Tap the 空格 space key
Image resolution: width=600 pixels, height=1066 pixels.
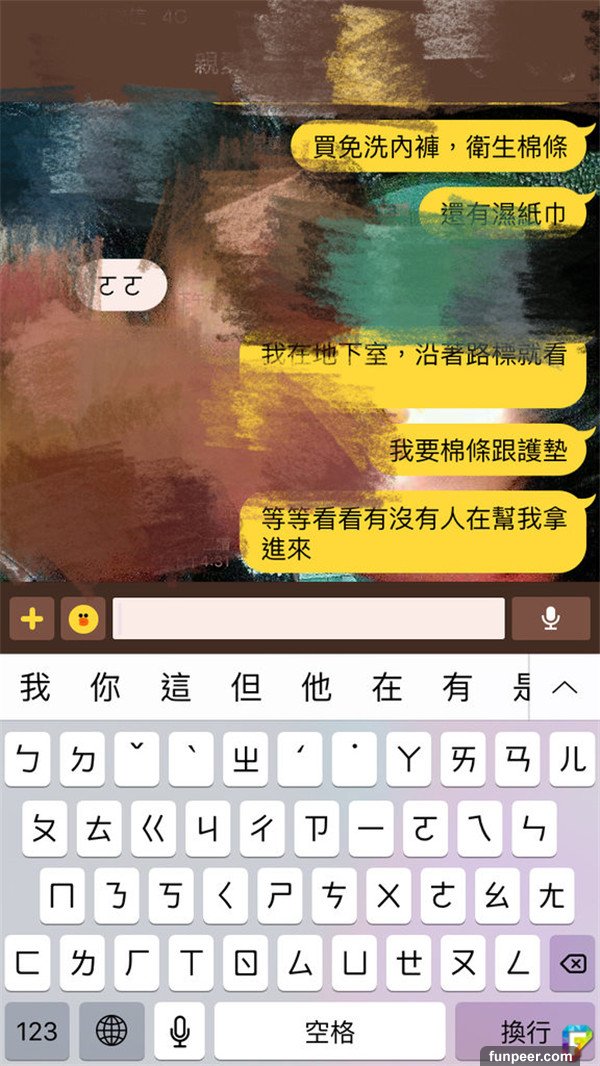pyautogui.click(x=330, y=1031)
